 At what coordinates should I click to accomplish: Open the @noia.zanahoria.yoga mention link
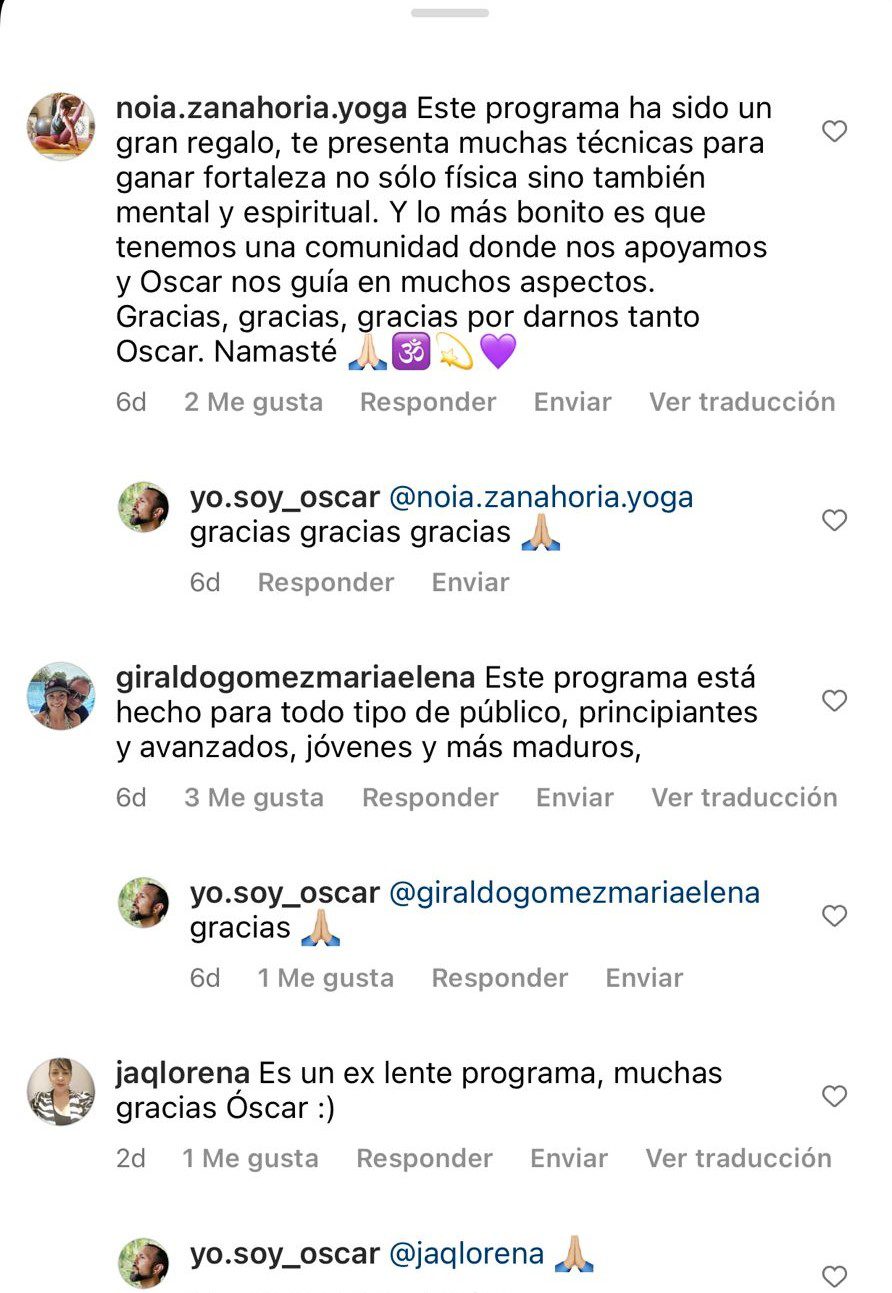coord(540,497)
